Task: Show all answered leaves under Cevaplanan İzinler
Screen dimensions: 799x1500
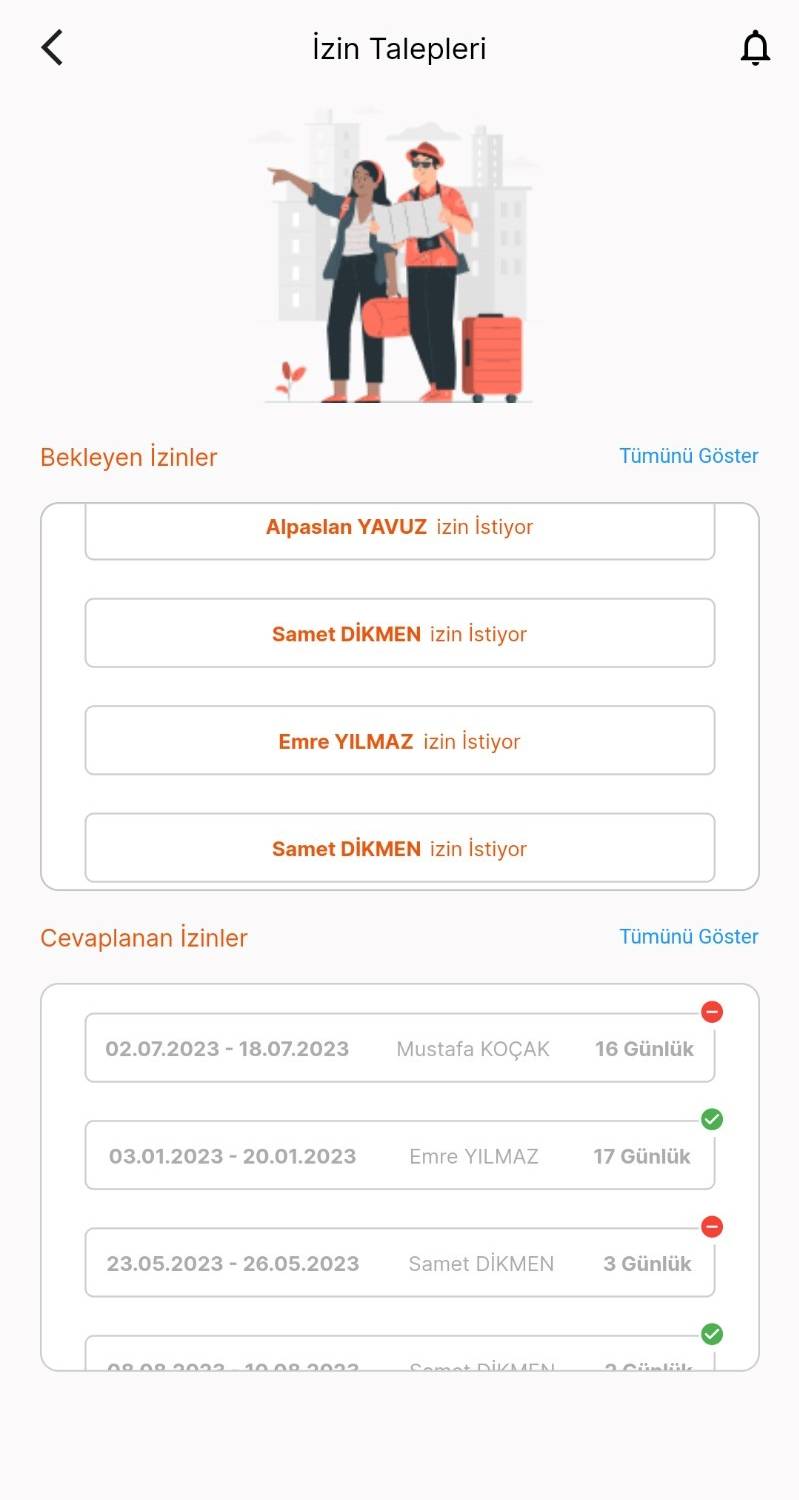Action: [x=688, y=937]
